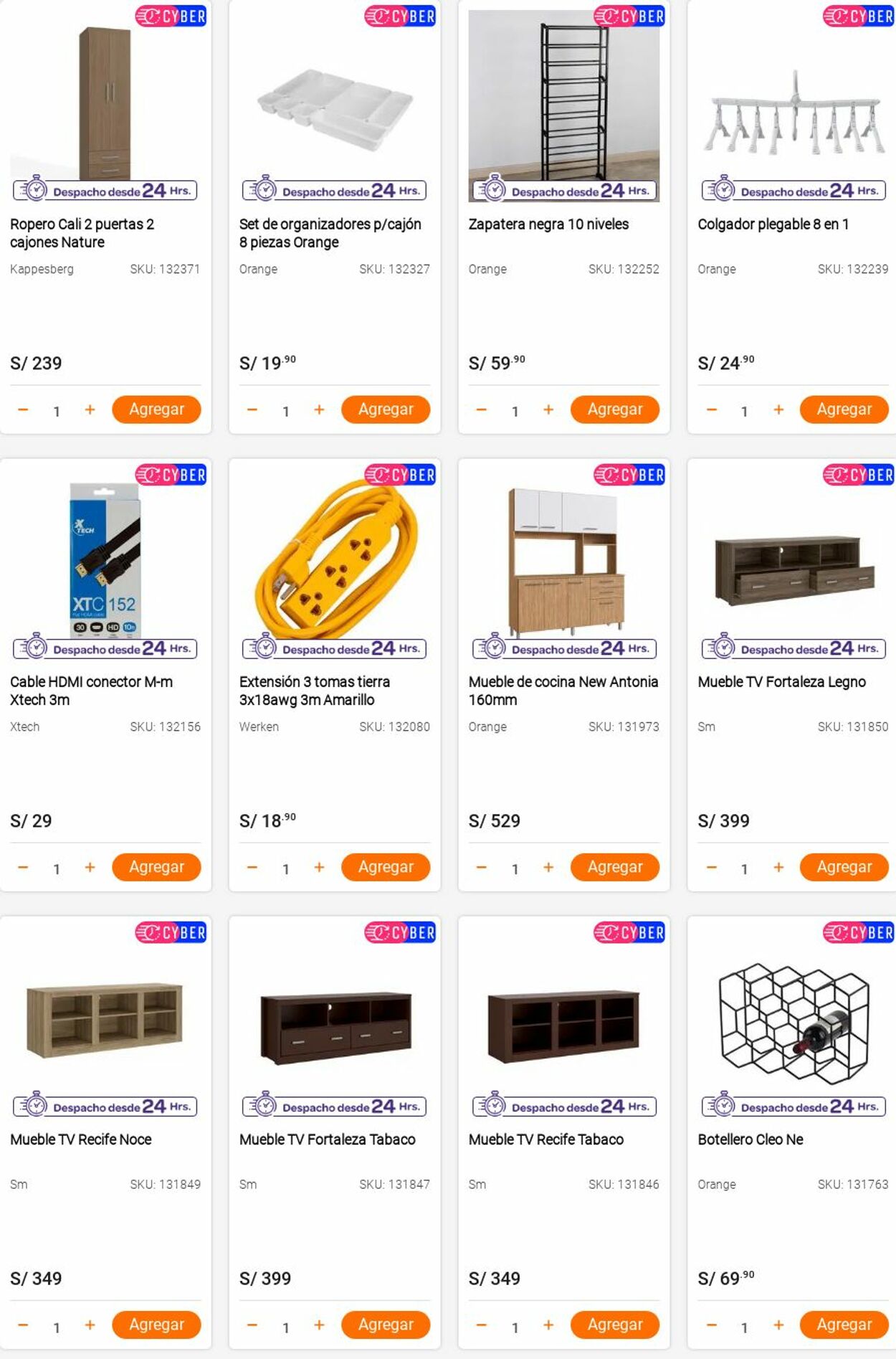The width and height of the screenshot is (896, 1359).
Task: Decrease quantity of Colgador plegable 8 en 1
Action: pyautogui.click(x=711, y=409)
